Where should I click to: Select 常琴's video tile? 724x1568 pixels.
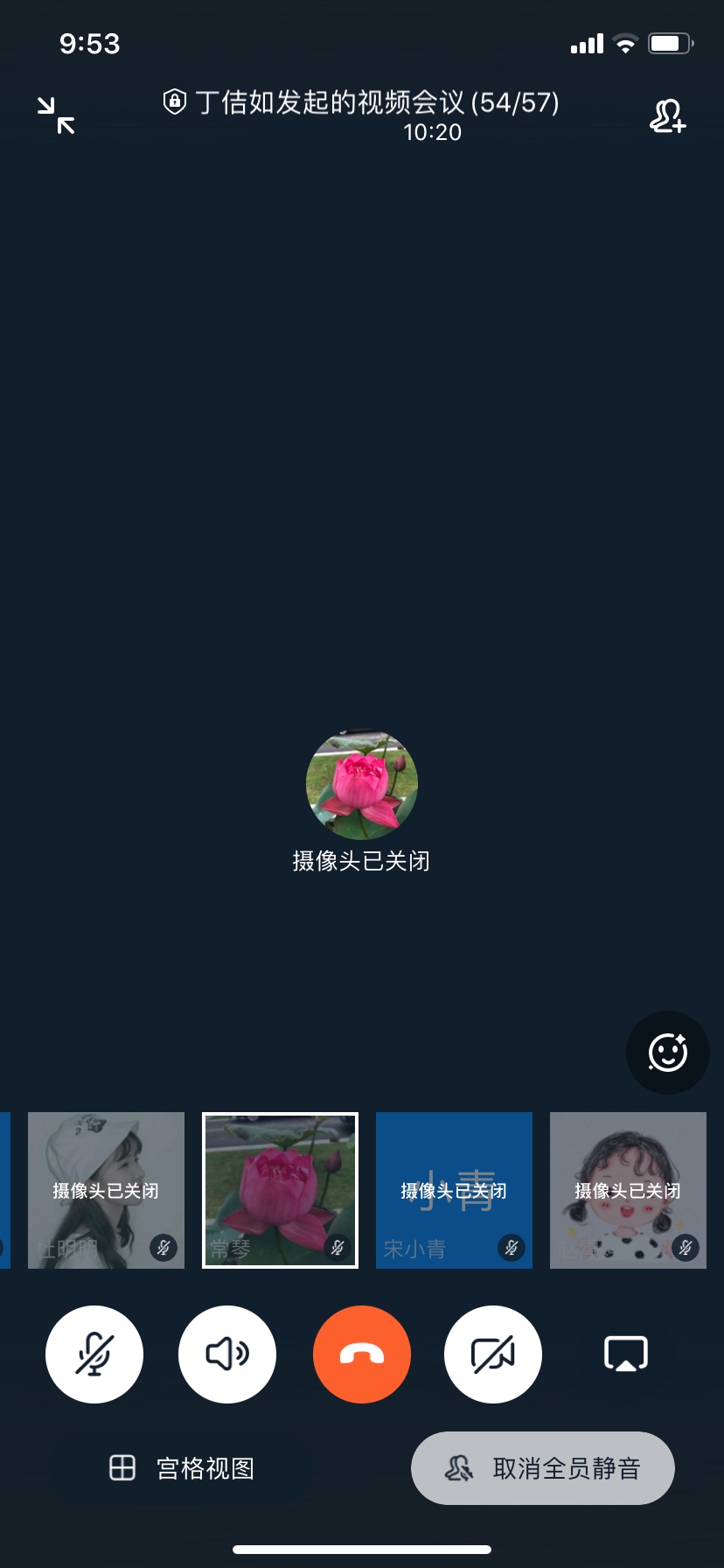pyautogui.click(x=280, y=1190)
